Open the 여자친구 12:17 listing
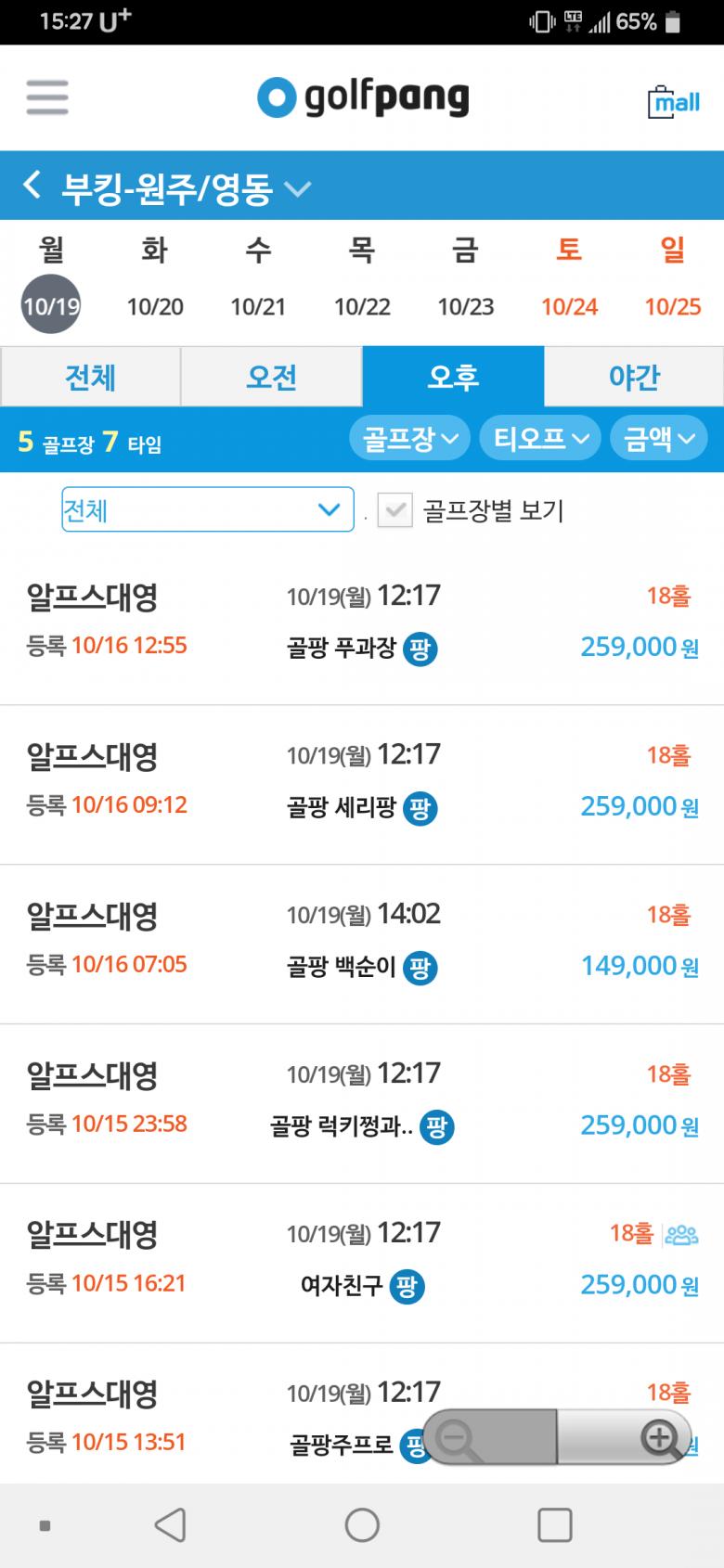The image size is (724, 1568). pos(362,1260)
